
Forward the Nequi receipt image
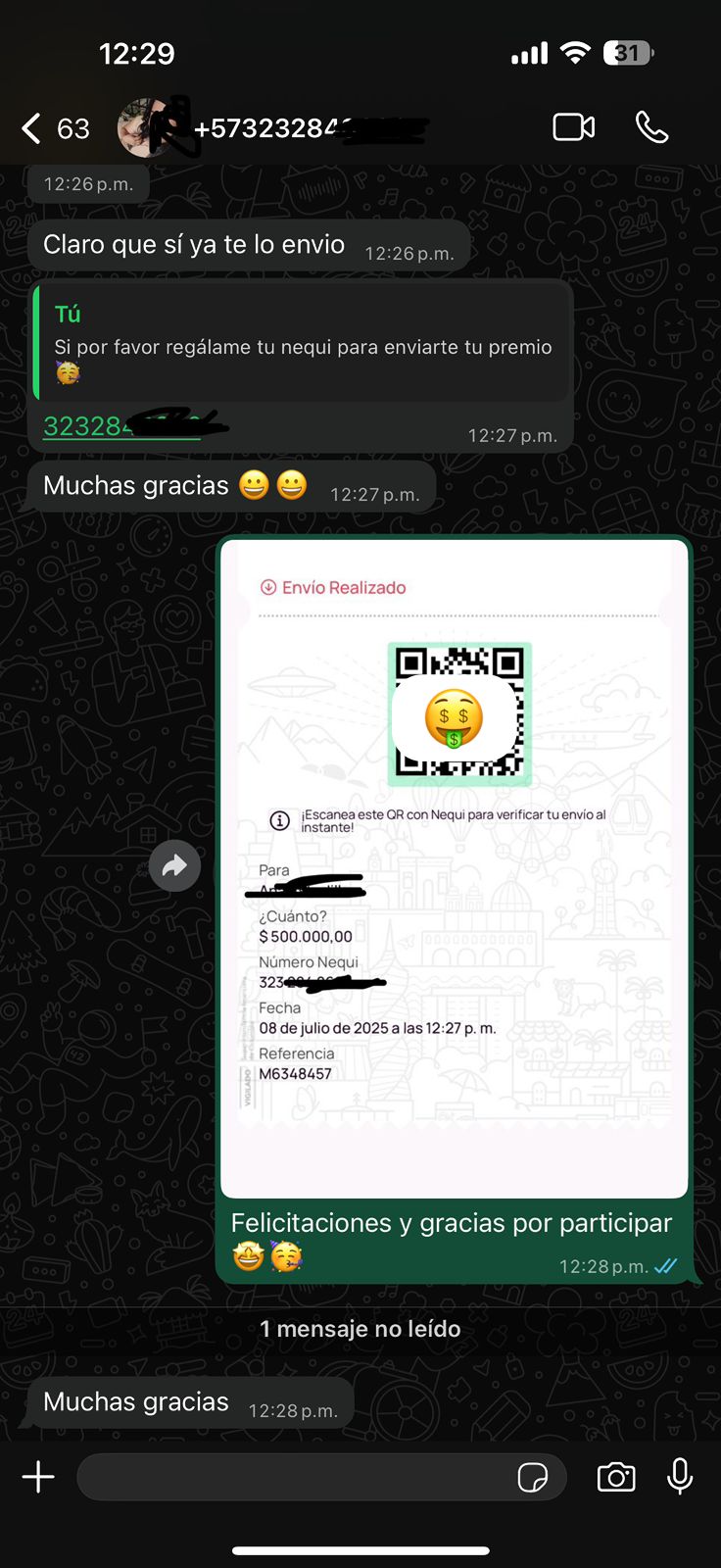[x=174, y=865]
